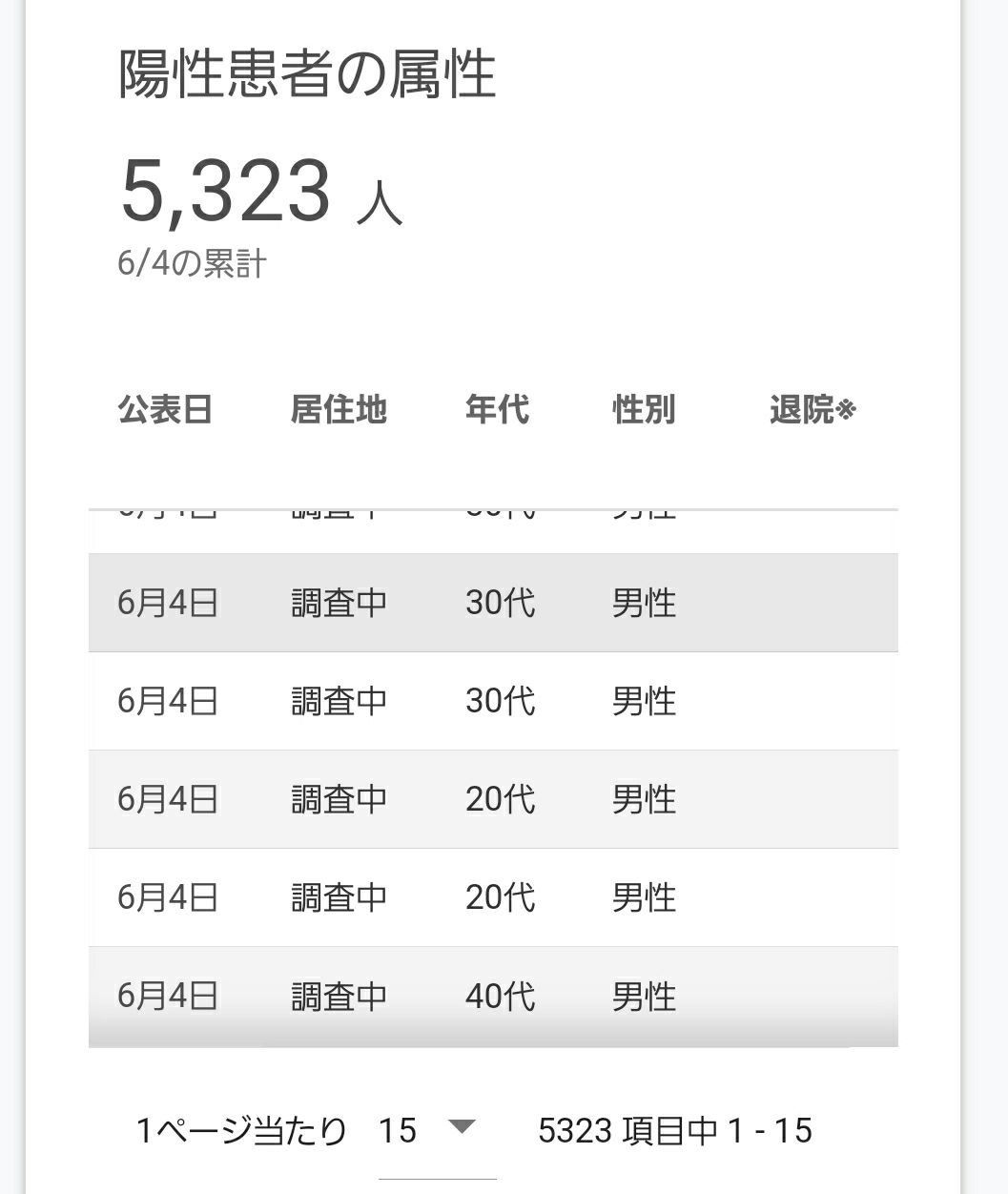
Task: Sort the table by 公表日 column header
Action: point(165,410)
